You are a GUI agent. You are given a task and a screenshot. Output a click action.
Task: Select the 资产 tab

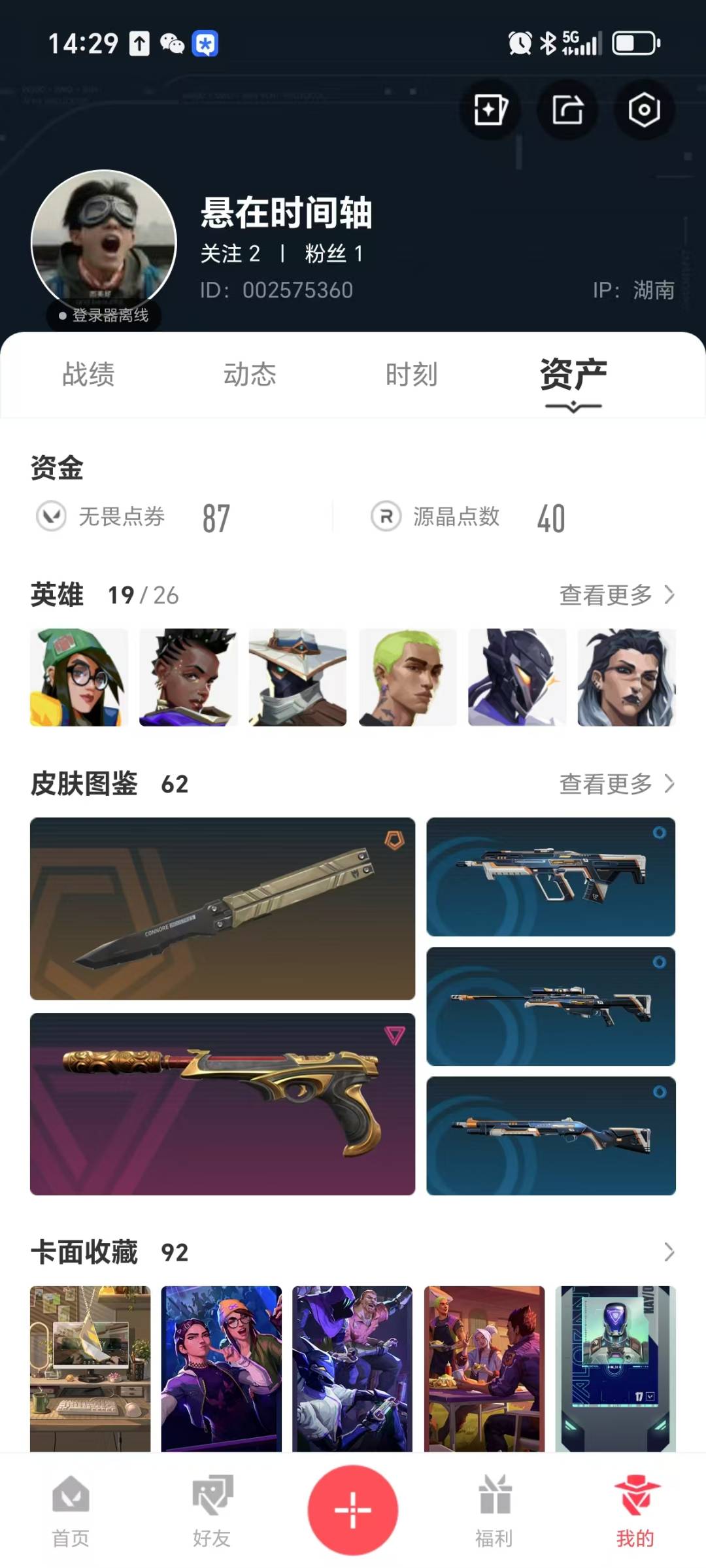point(573,375)
